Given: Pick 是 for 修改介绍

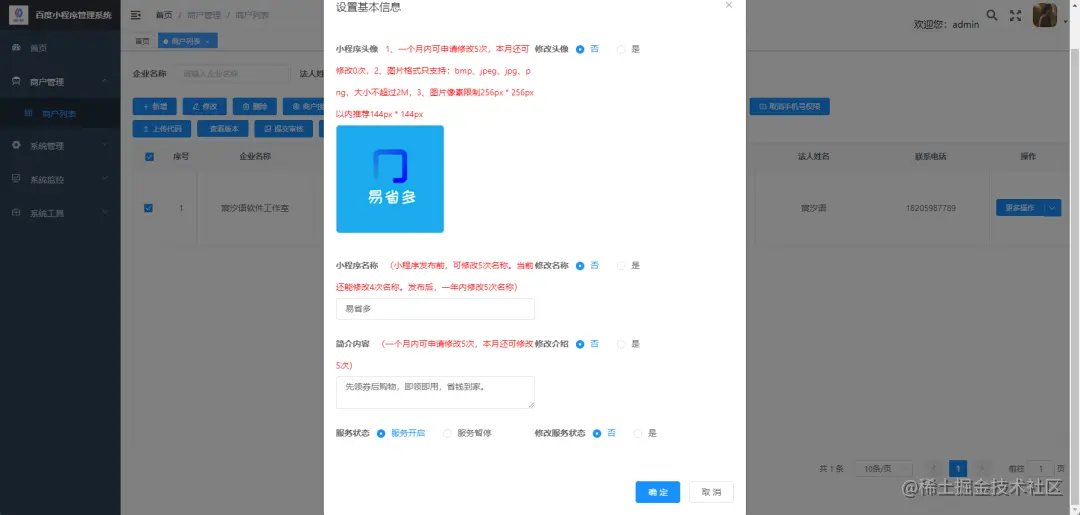Looking at the screenshot, I should click(622, 344).
